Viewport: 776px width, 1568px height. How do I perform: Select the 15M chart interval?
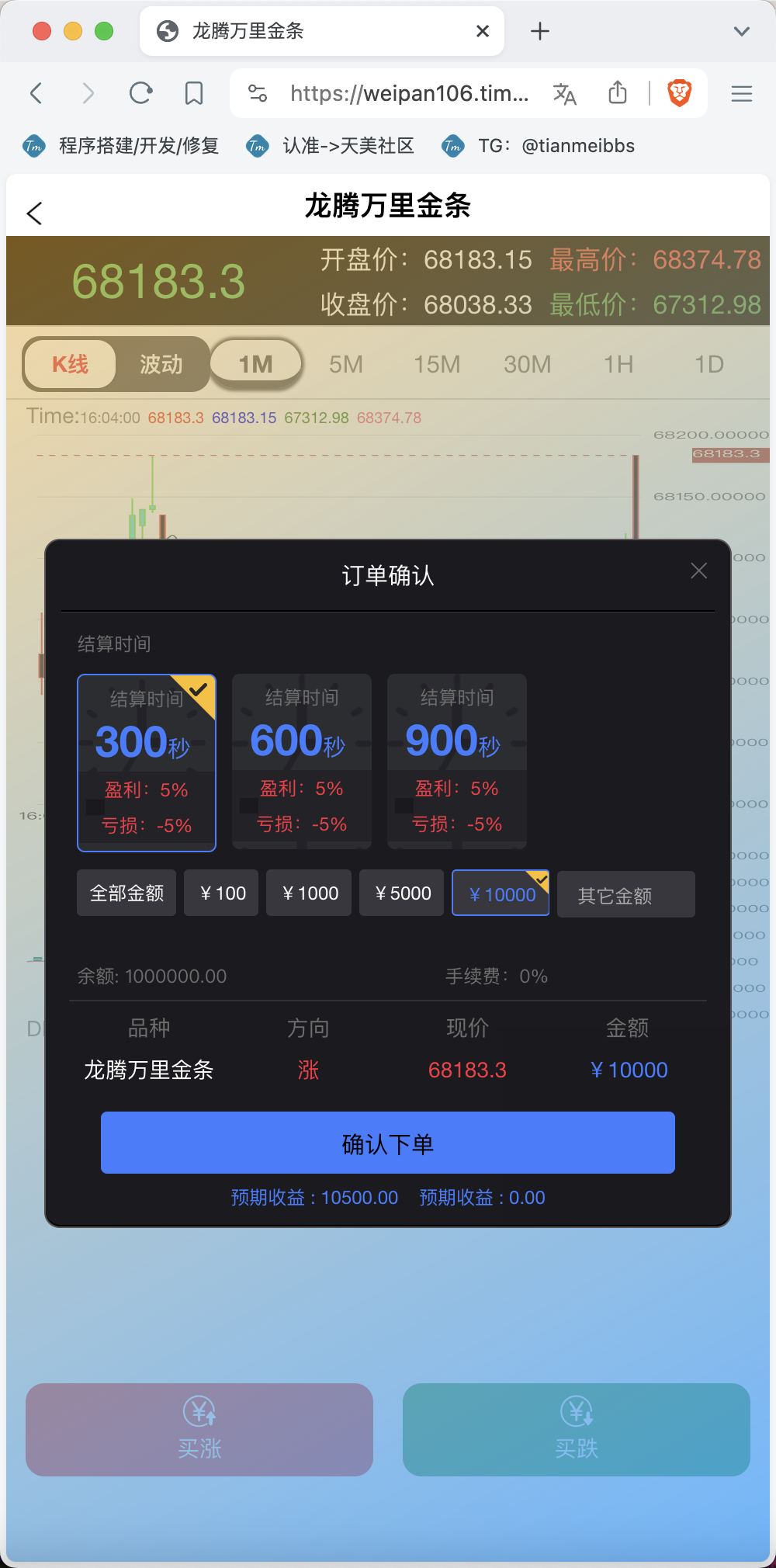pos(437,364)
